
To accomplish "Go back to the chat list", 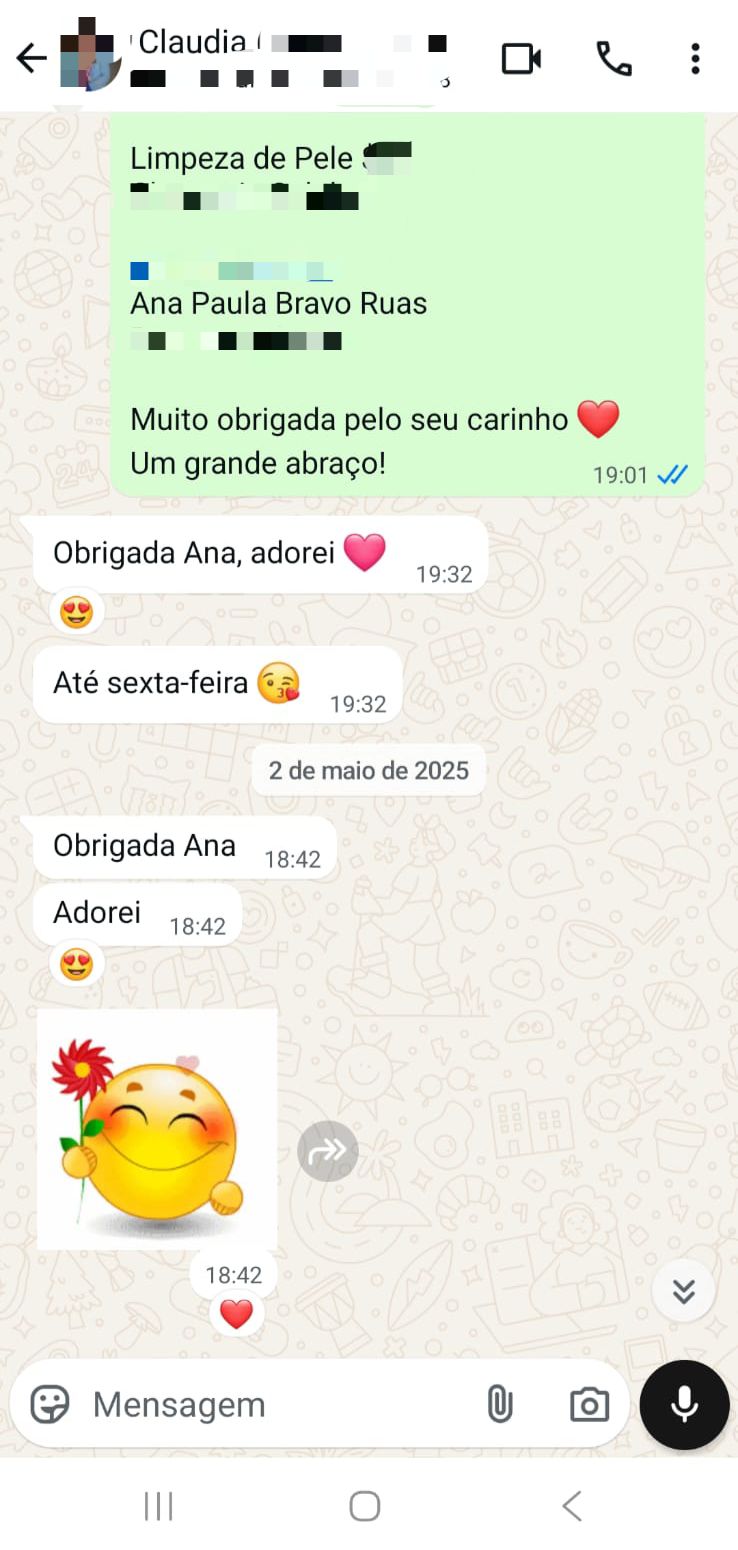I will click(31, 59).
